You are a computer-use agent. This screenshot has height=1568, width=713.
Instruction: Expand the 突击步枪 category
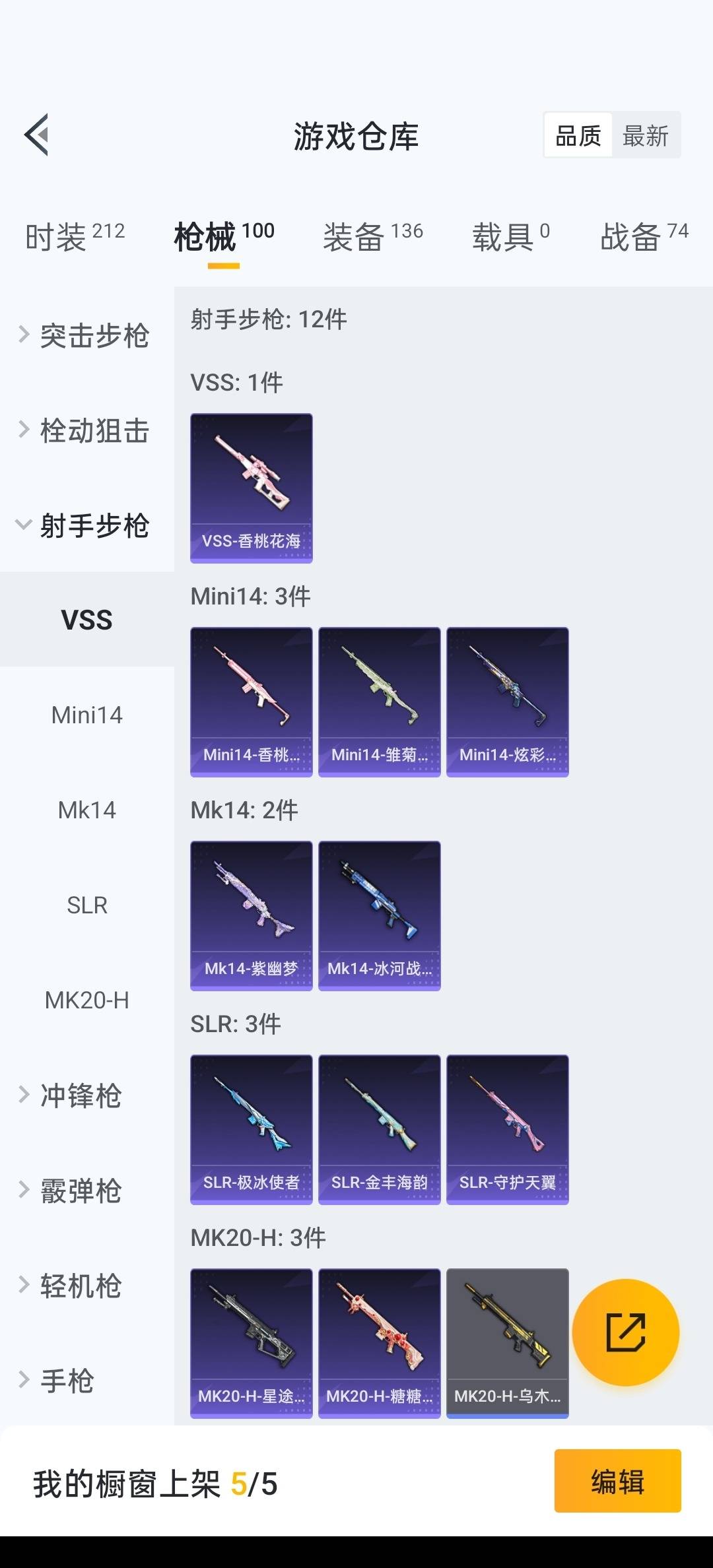coord(86,335)
